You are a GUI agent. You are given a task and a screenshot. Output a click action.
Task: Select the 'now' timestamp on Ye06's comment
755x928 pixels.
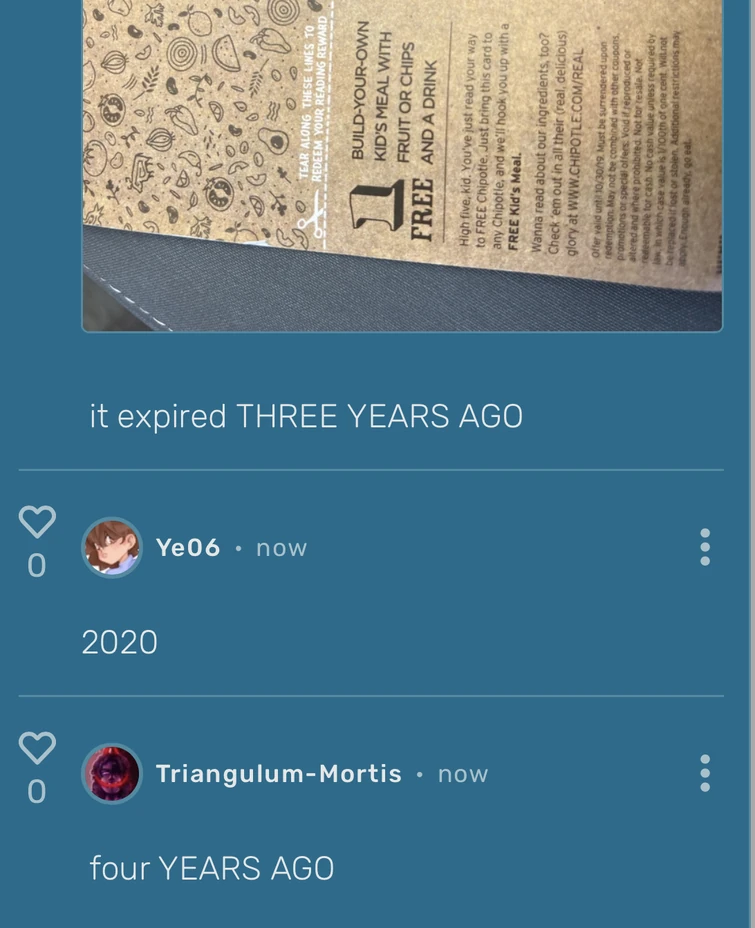tap(280, 547)
